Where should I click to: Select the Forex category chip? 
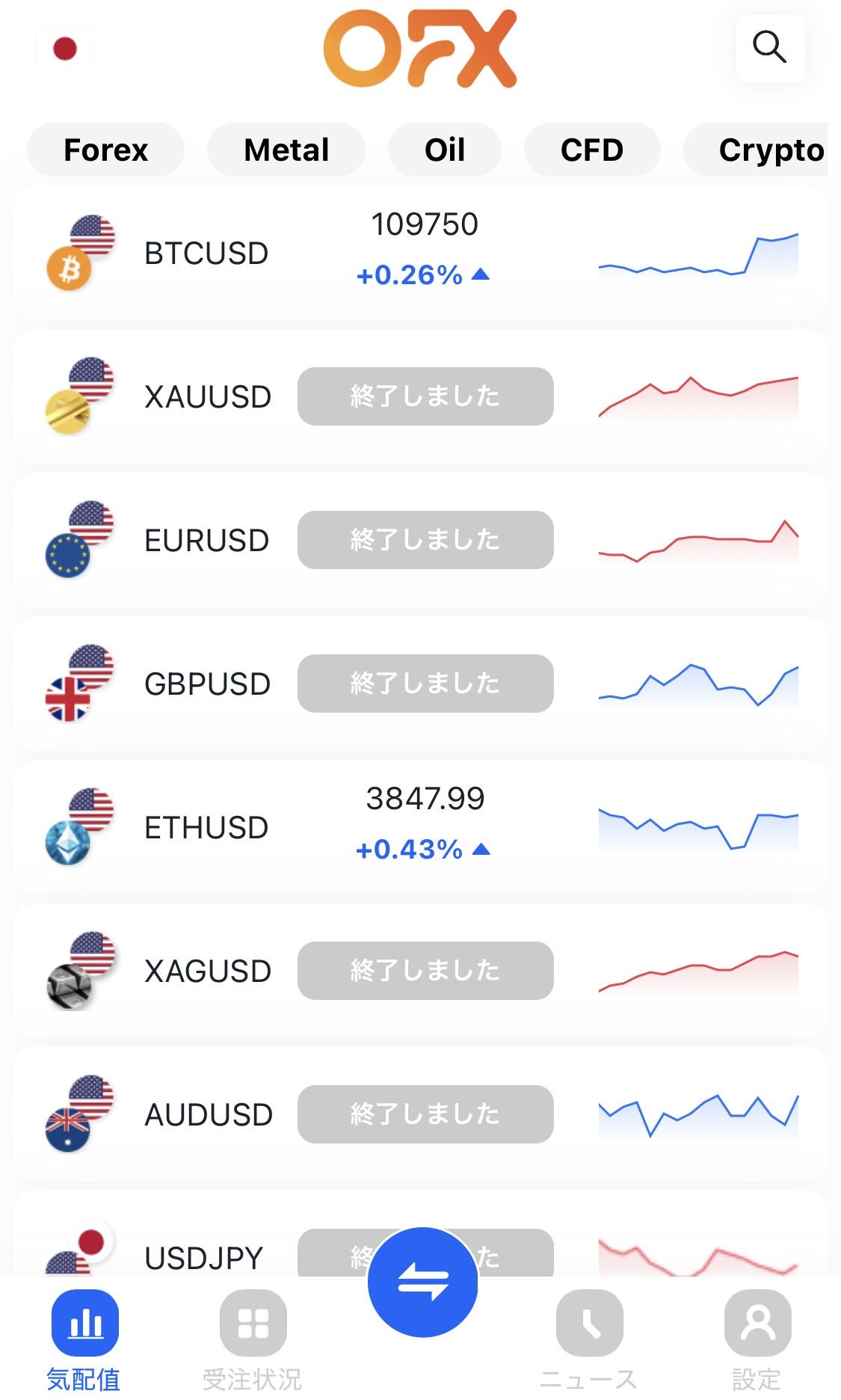tap(105, 150)
